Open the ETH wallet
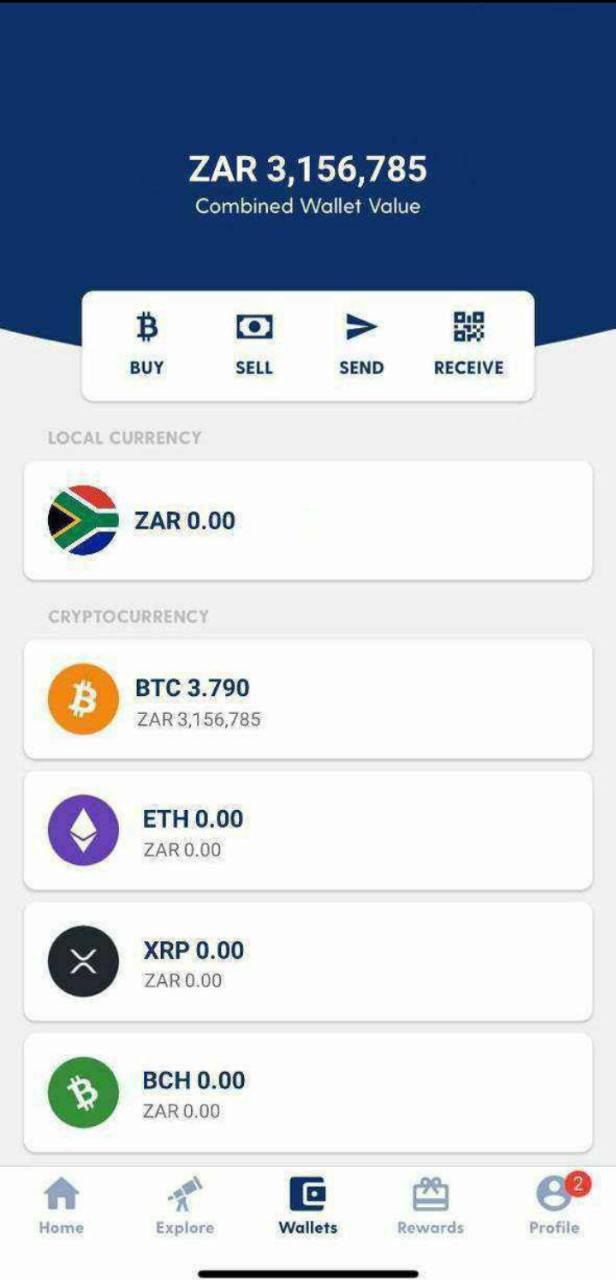Screen dimensions: 616x1280 308,831
